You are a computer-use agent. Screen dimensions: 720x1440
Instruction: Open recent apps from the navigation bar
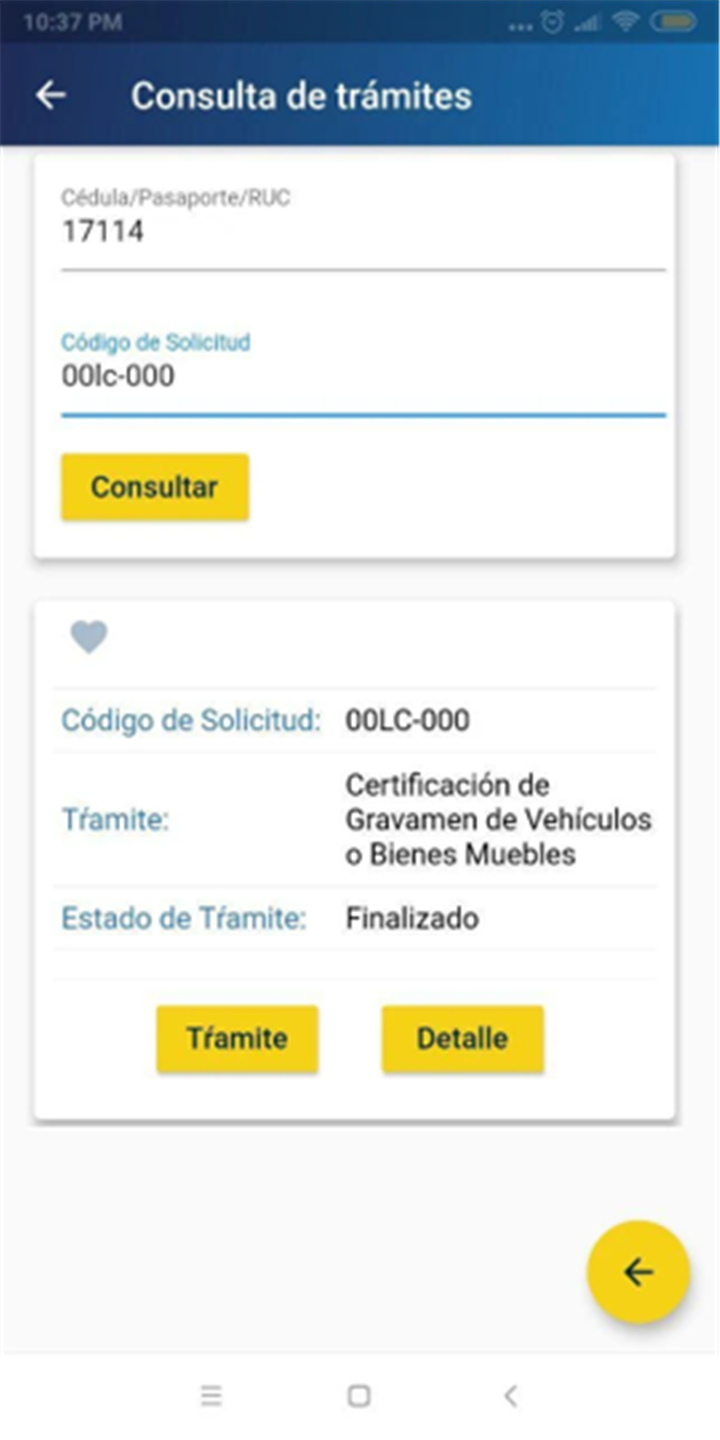pyautogui.click(x=211, y=1396)
